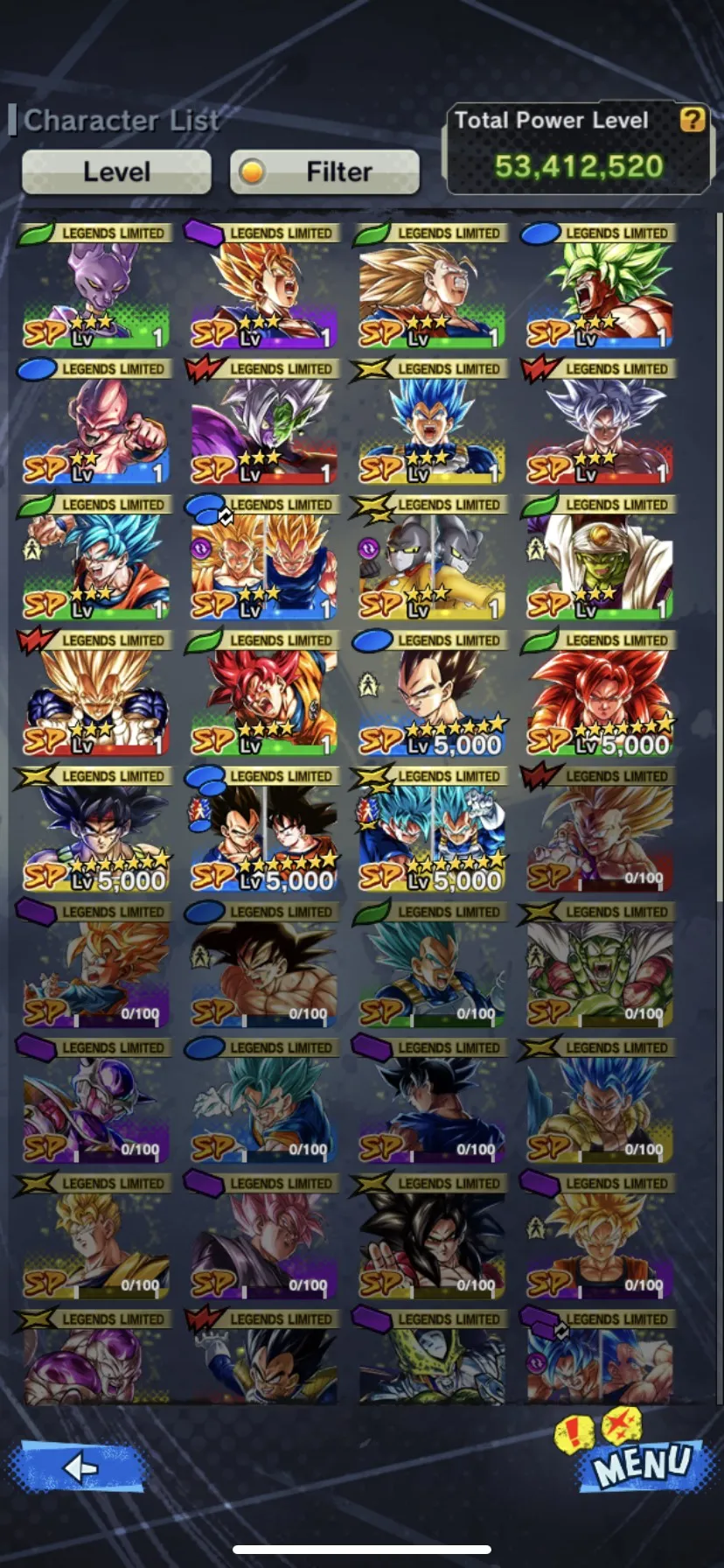Viewport: 724px width, 1568px height.
Task: Open the Vegeta and Goku tag card Lv 5,000
Action: coord(262,829)
